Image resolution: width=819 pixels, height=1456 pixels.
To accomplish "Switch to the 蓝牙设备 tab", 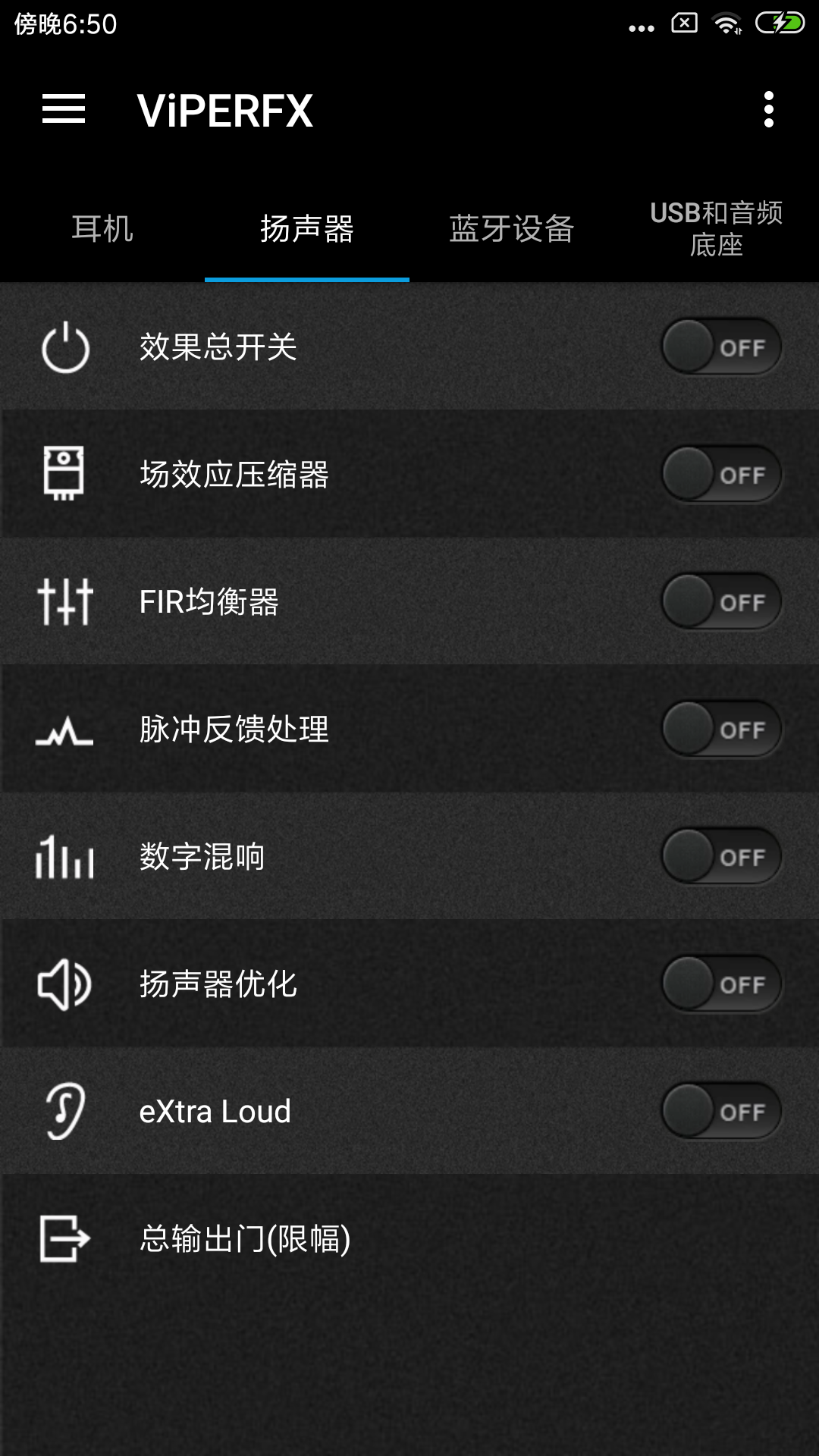I will coord(511,228).
